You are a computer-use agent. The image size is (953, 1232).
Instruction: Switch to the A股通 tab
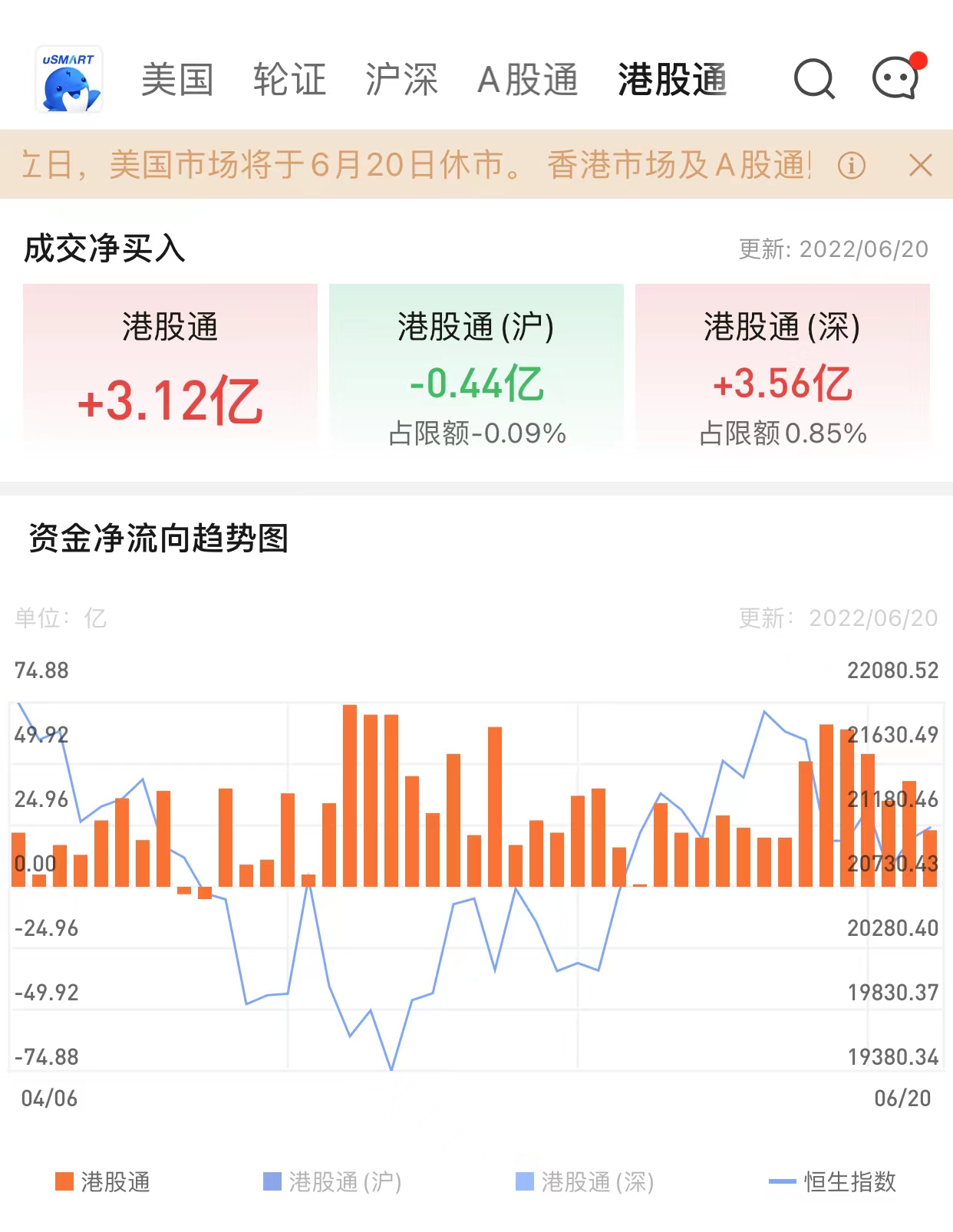(x=527, y=80)
